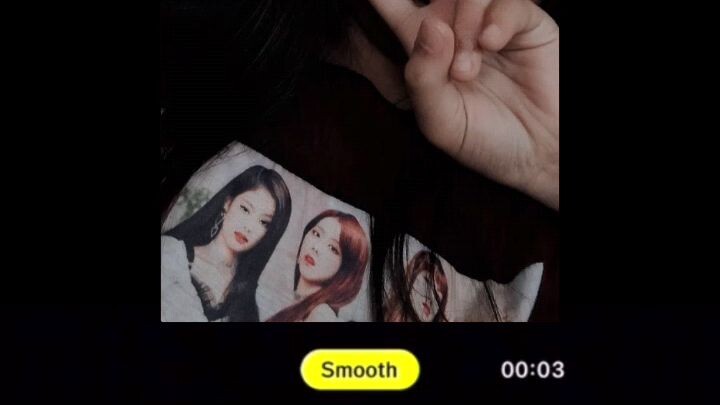720x405 pixels.
Task: Tap the yellow Smooth button
Action: (x=359, y=369)
